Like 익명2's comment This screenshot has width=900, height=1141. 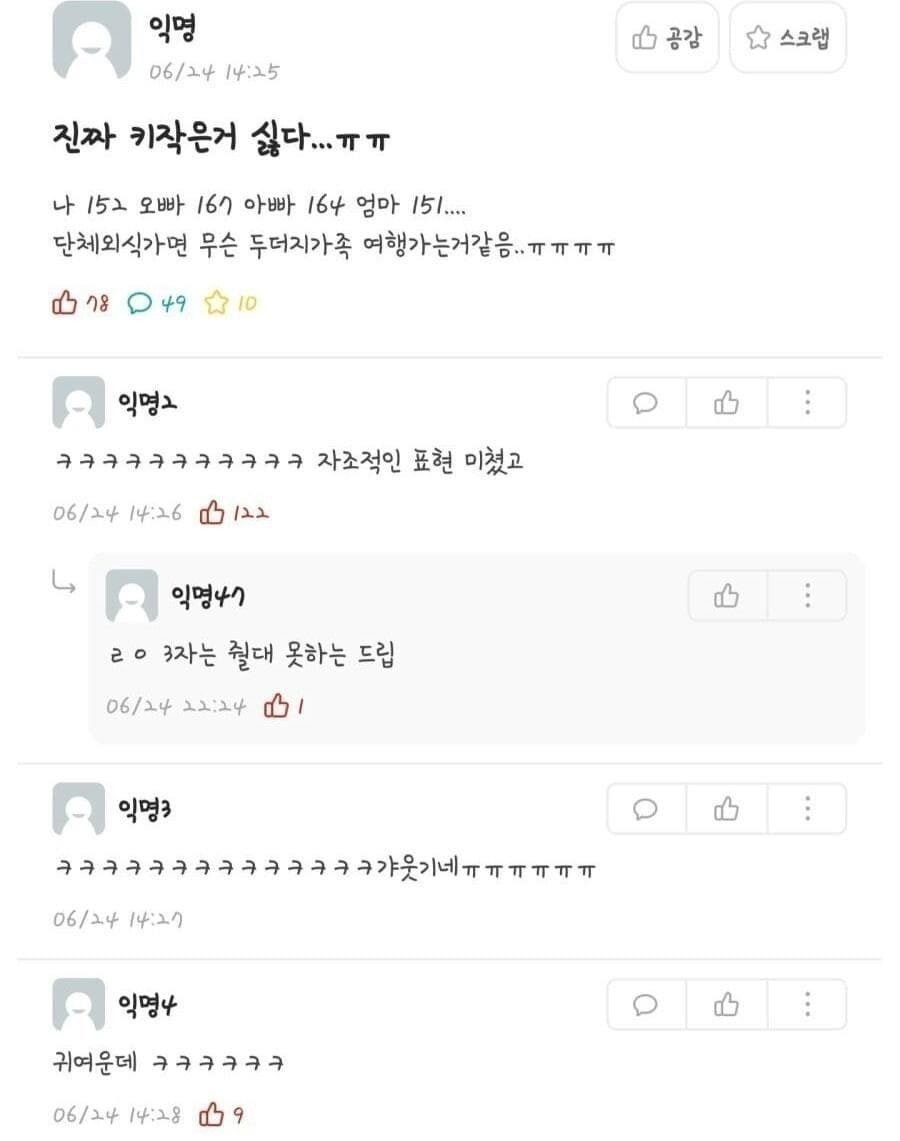click(726, 403)
